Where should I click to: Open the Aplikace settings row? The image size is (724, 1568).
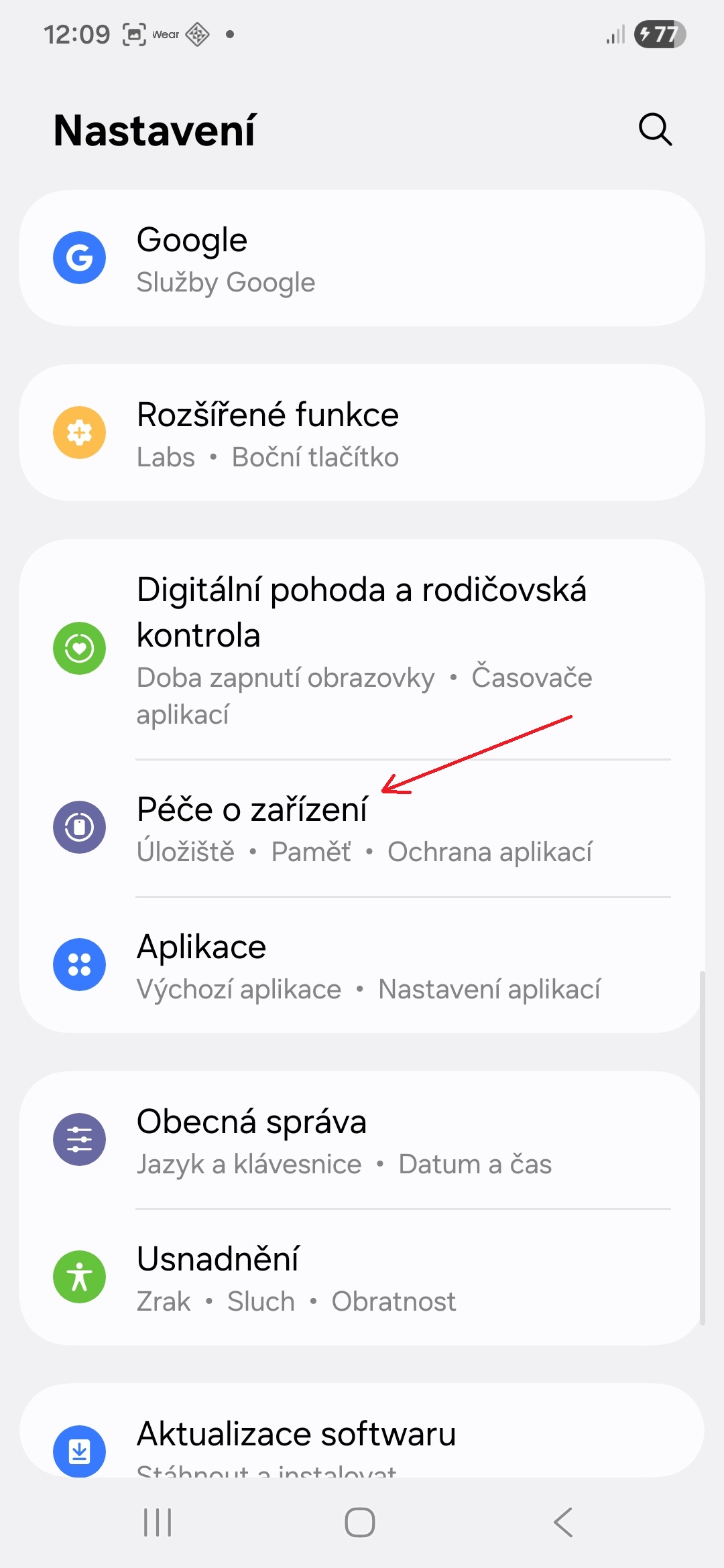point(362,965)
